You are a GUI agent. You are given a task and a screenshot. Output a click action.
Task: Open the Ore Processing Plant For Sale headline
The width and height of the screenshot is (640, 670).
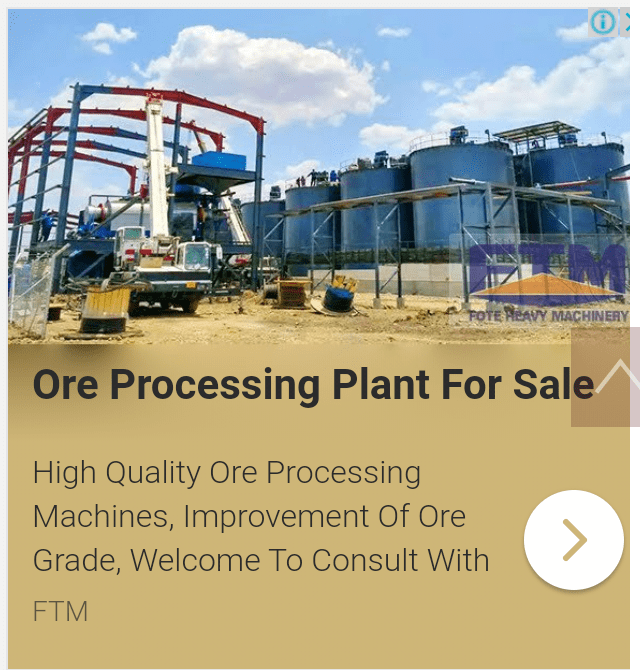(312, 385)
